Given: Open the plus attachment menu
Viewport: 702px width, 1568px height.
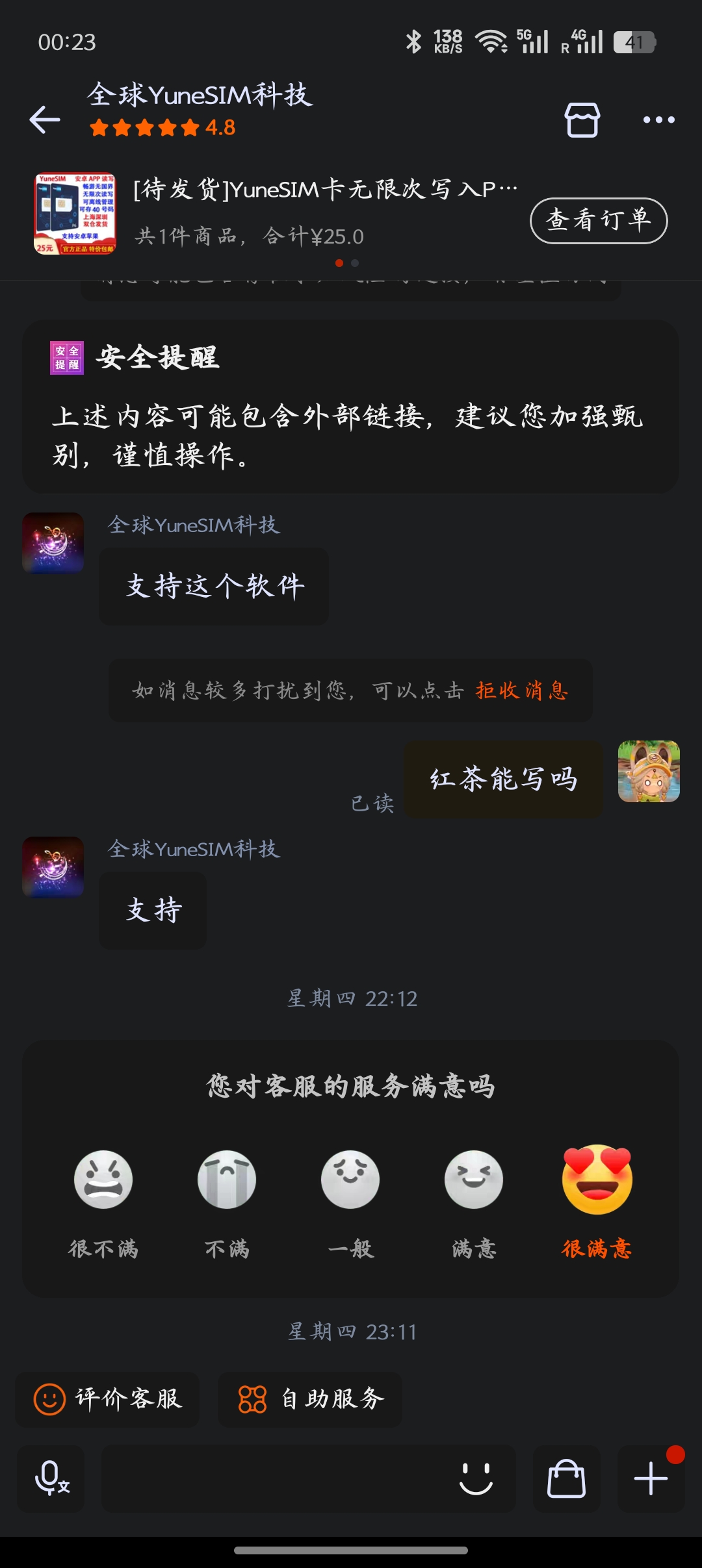Looking at the screenshot, I should click(651, 1478).
